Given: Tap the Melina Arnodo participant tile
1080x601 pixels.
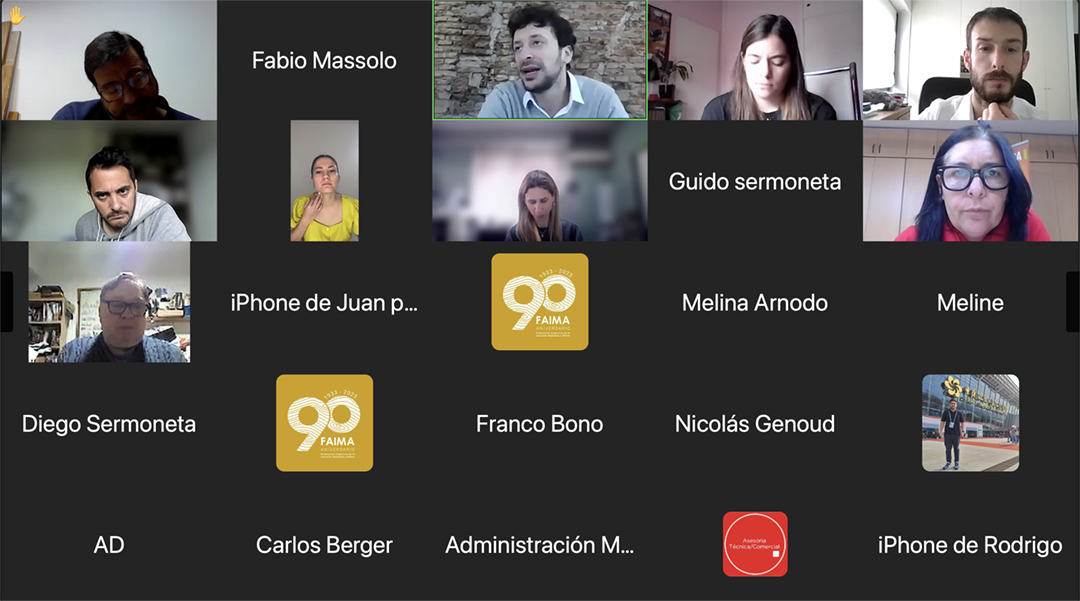Looking at the screenshot, I should pyautogui.click(x=755, y=302).
